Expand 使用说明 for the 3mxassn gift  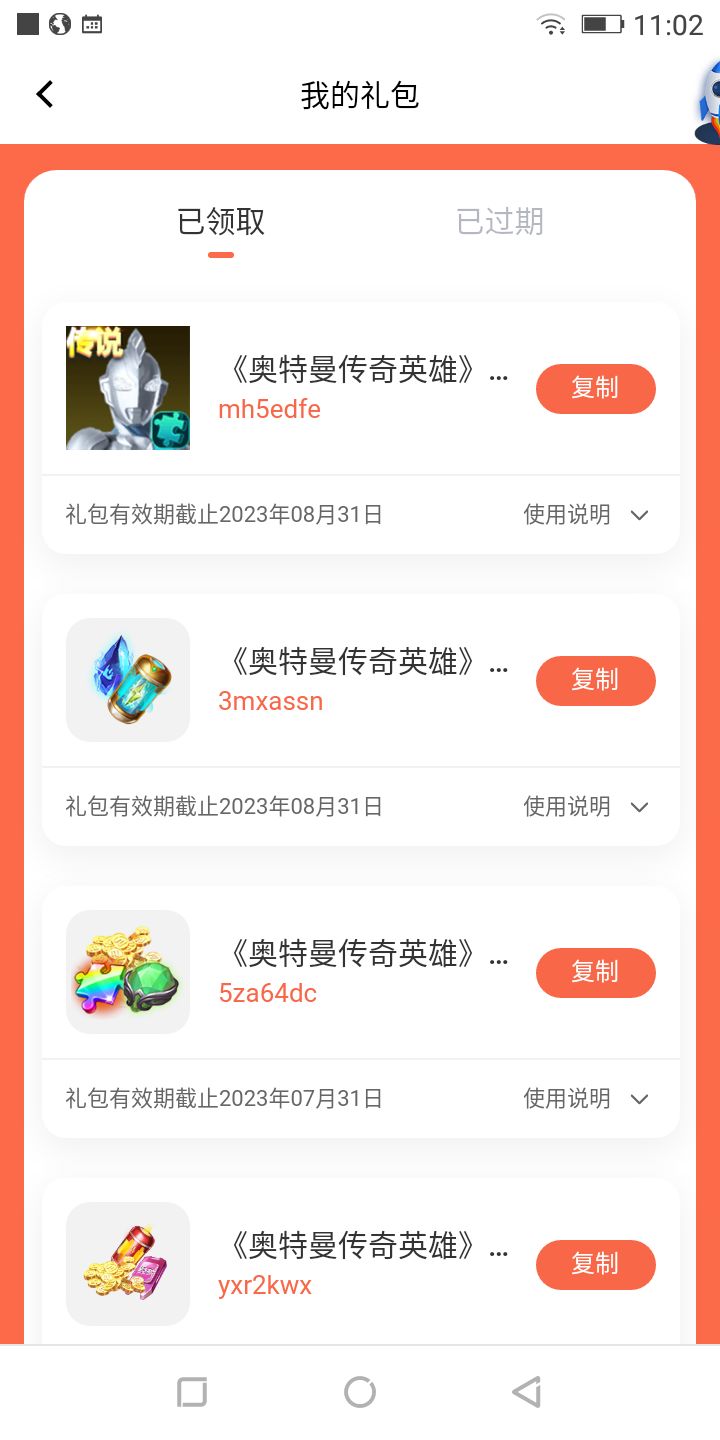tap(586, 807)
